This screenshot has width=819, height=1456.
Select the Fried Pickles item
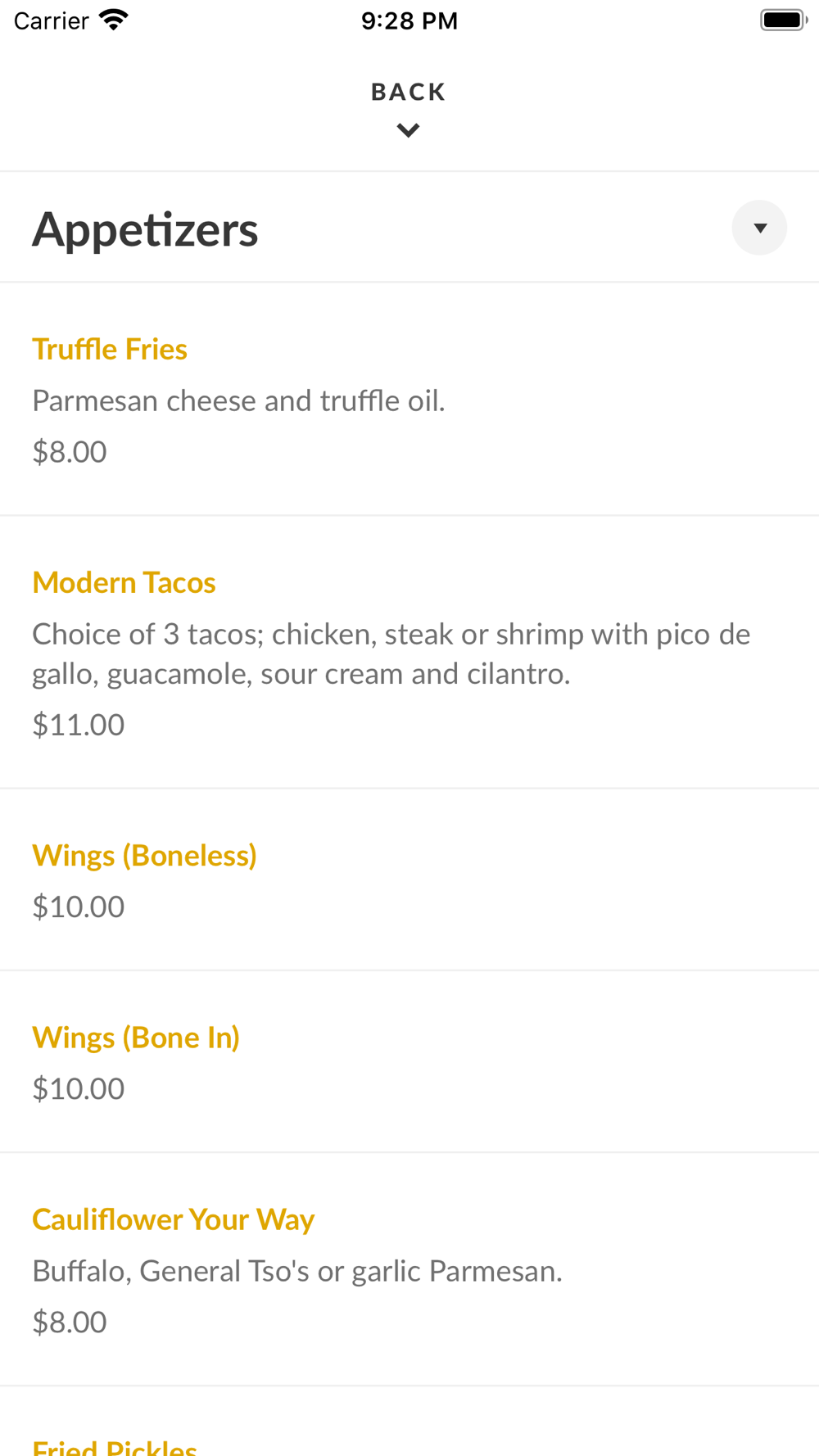point(115,1446)
